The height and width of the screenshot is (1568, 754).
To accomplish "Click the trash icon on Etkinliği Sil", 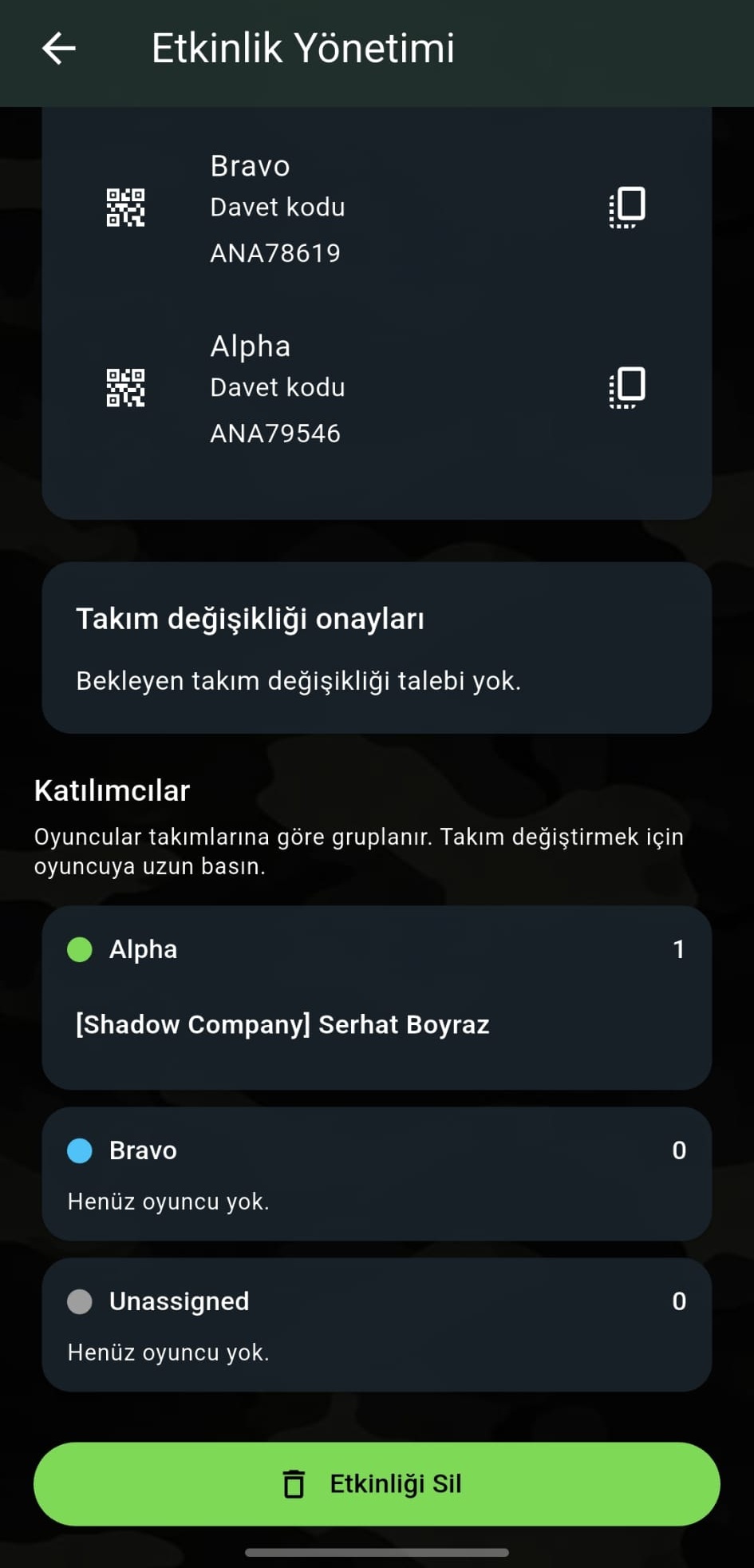I will pyautogui.click(x=295, y=1484).
